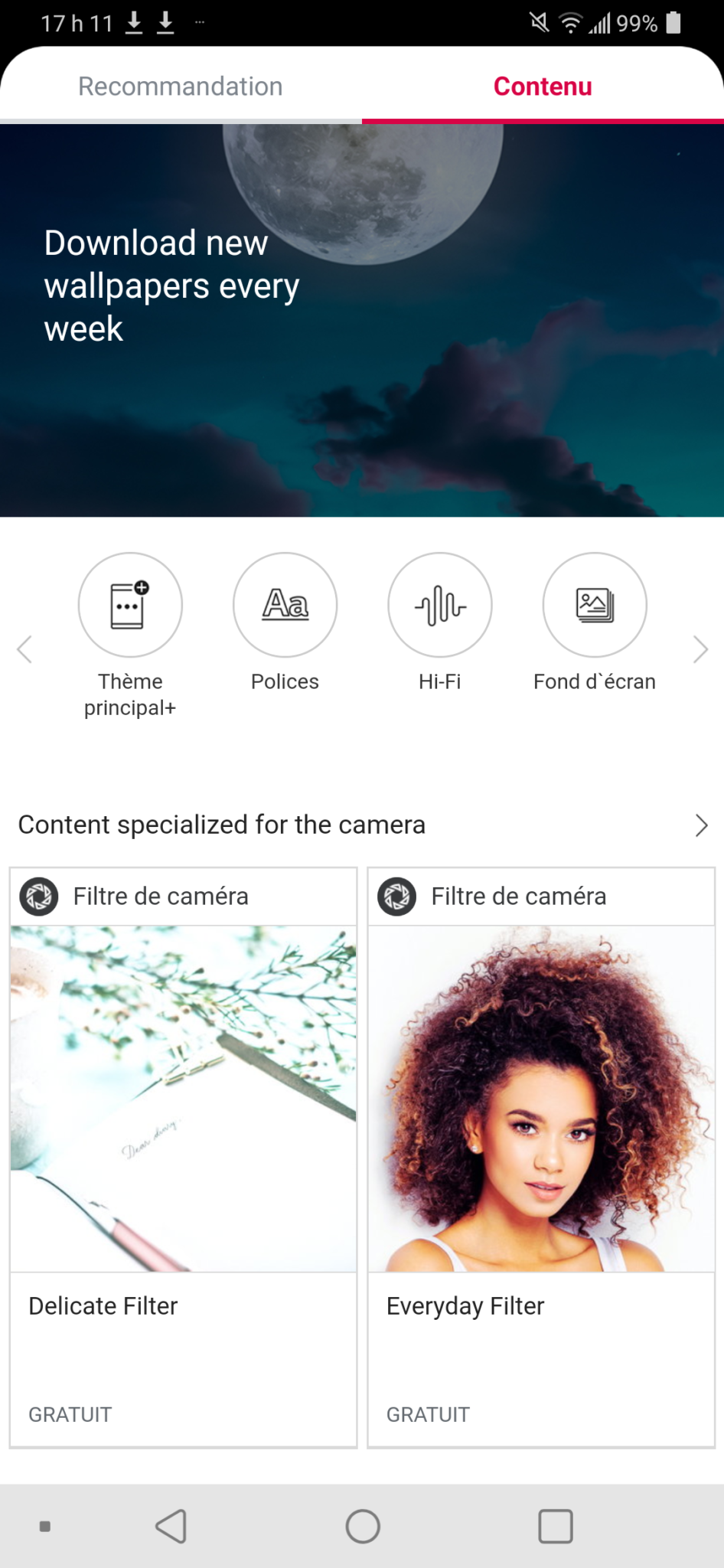The height and width of the screenshot is (1568, 724).
Task: Tap the system home button
Action: point(363,1527)
